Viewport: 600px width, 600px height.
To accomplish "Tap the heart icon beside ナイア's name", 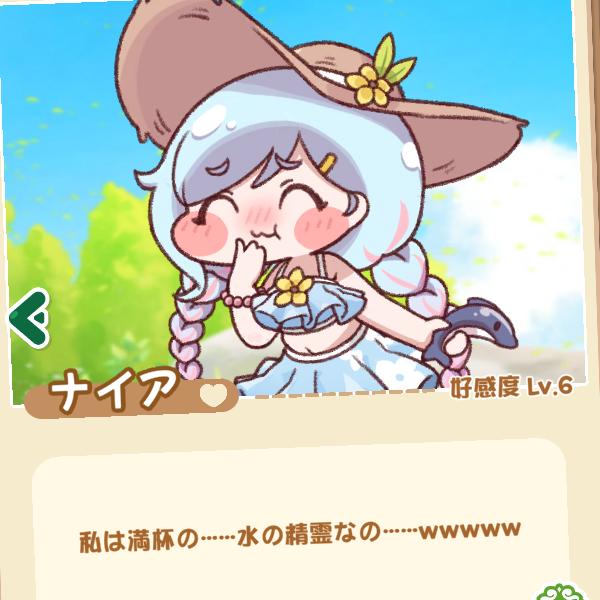I will click(x=212, y=393).
